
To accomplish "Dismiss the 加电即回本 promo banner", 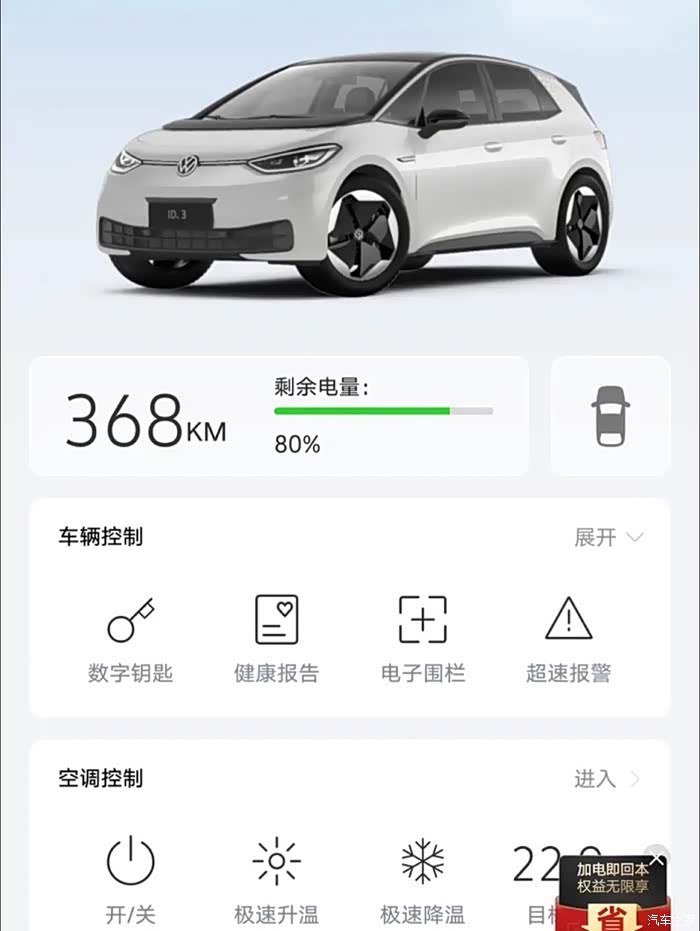I will (x=656, y=858).
